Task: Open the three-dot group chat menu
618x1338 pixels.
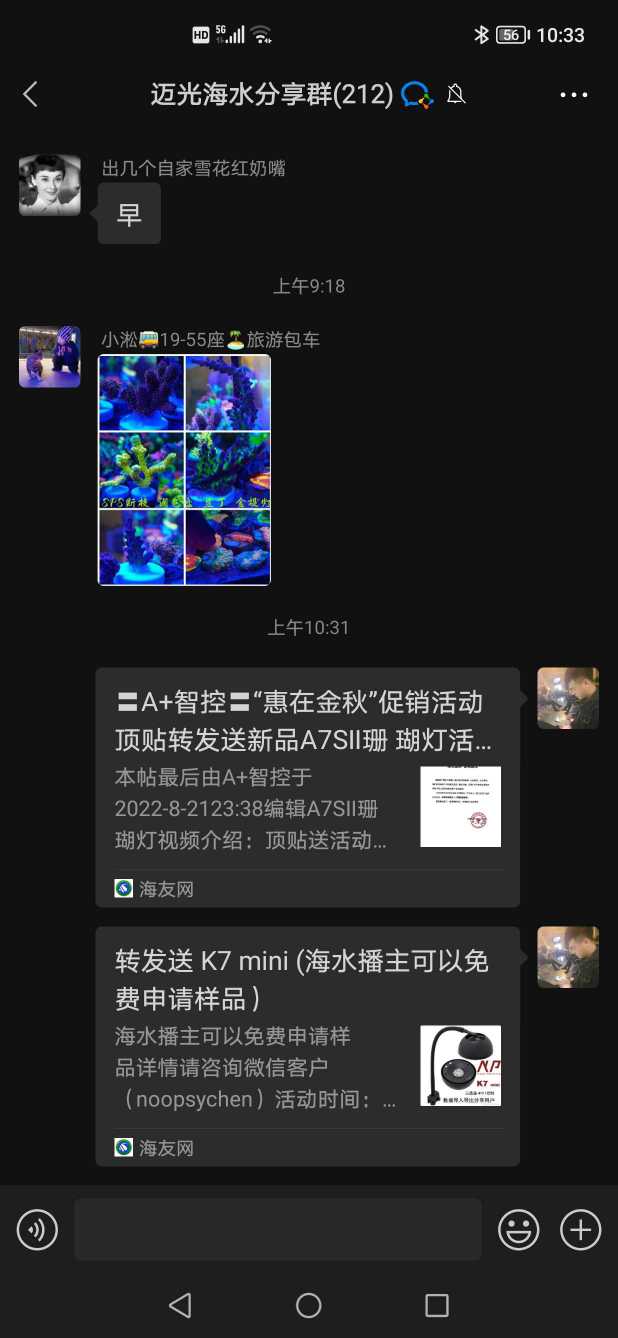Action: click(574, 95)
